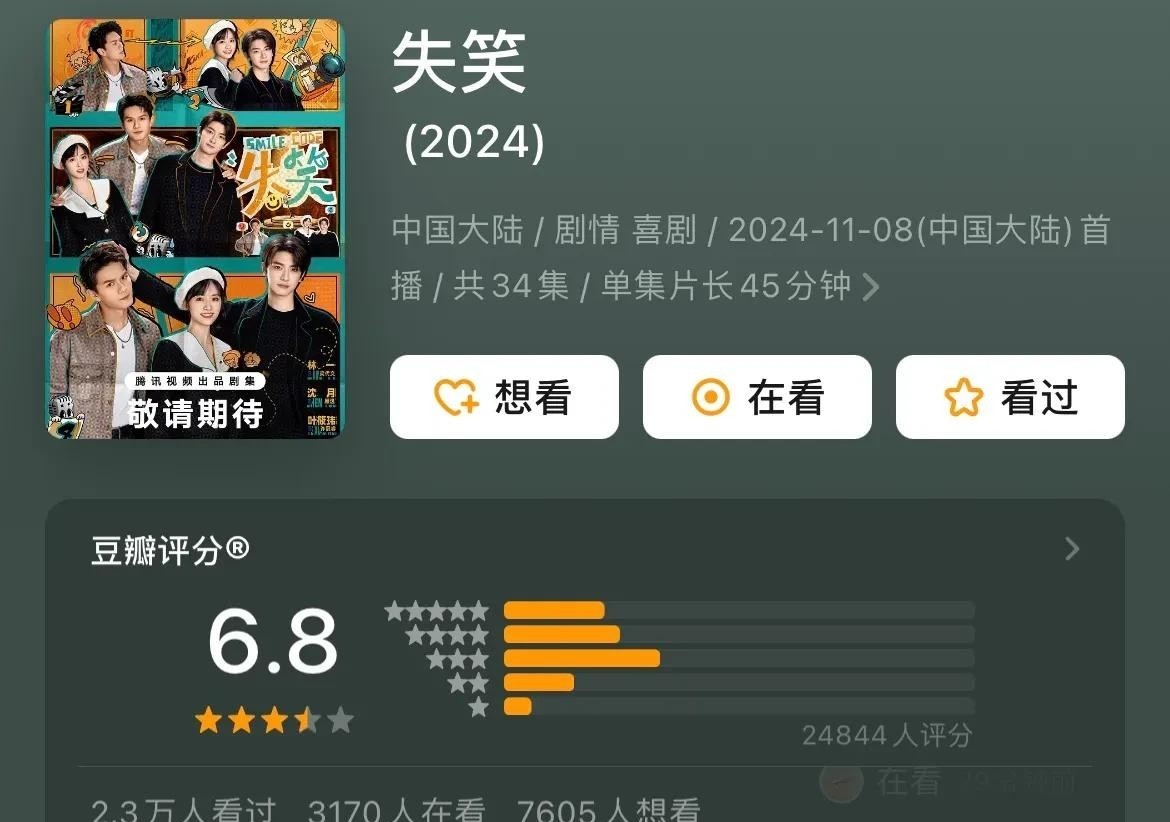The height and width of the screenshot is (822, 1170).
Task: Mark the show as 想看
Action: point(504,397)
